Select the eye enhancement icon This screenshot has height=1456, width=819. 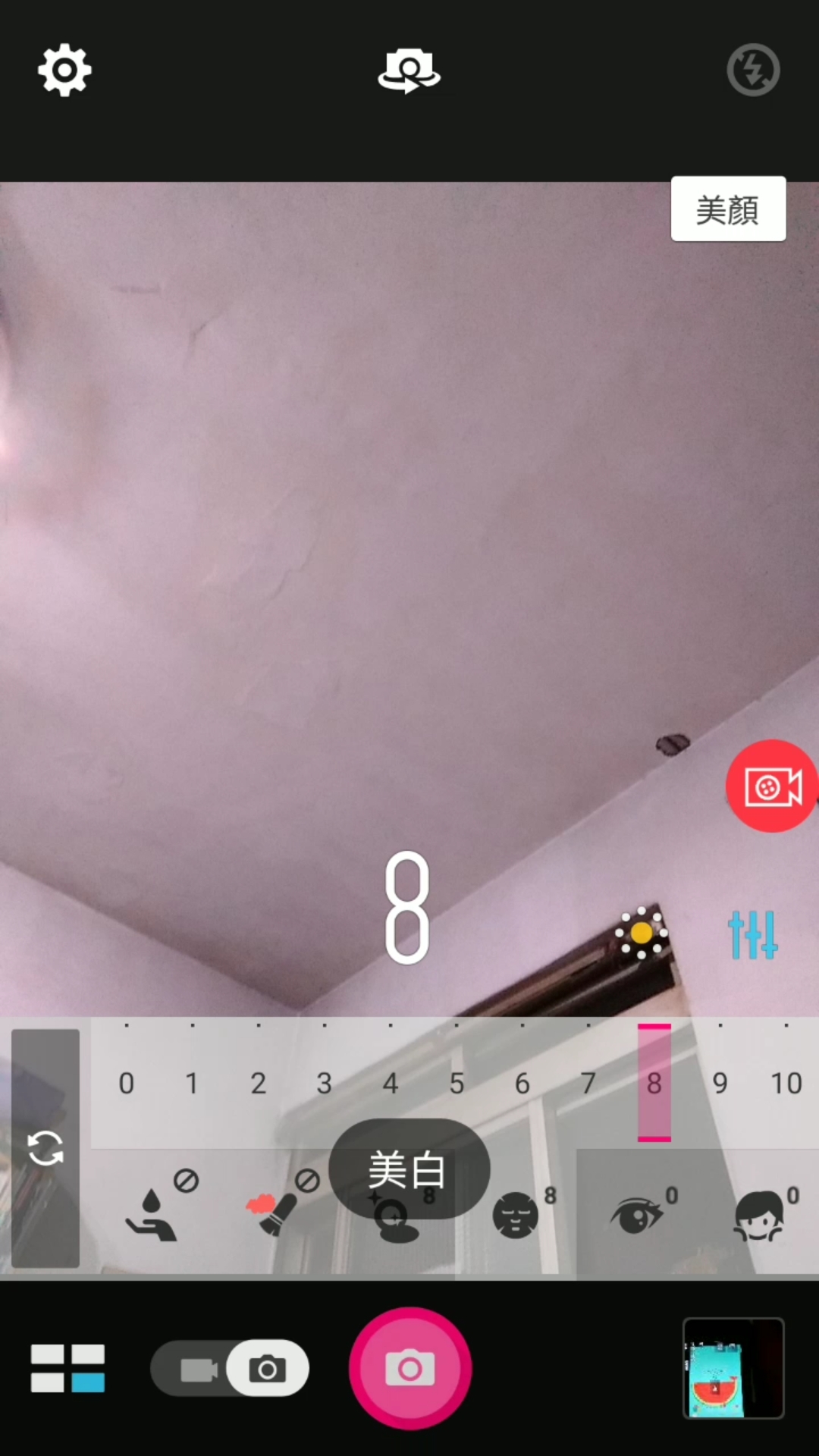(637, 1215)
